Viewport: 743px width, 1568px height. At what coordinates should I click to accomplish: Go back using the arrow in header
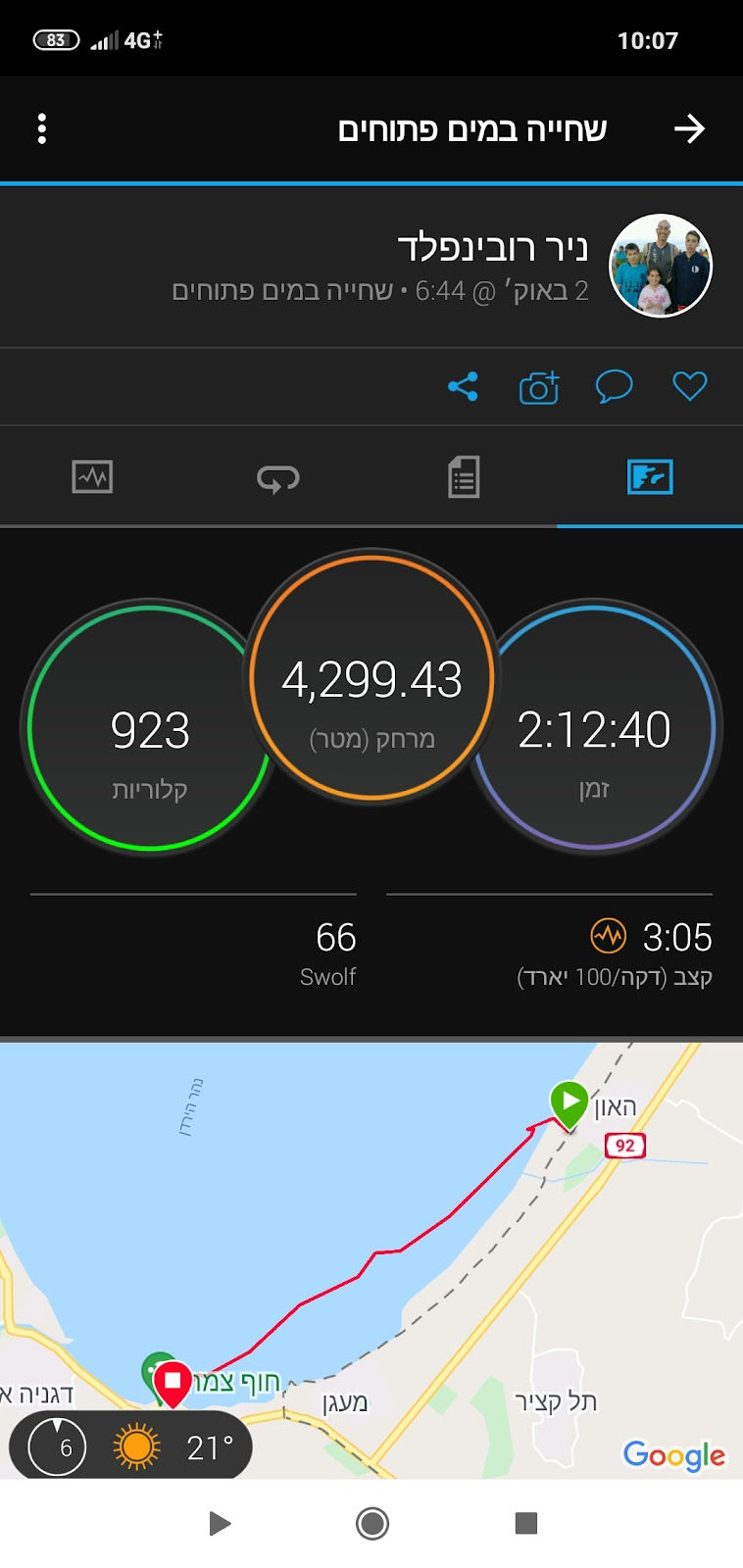click(x=689, y=129)
